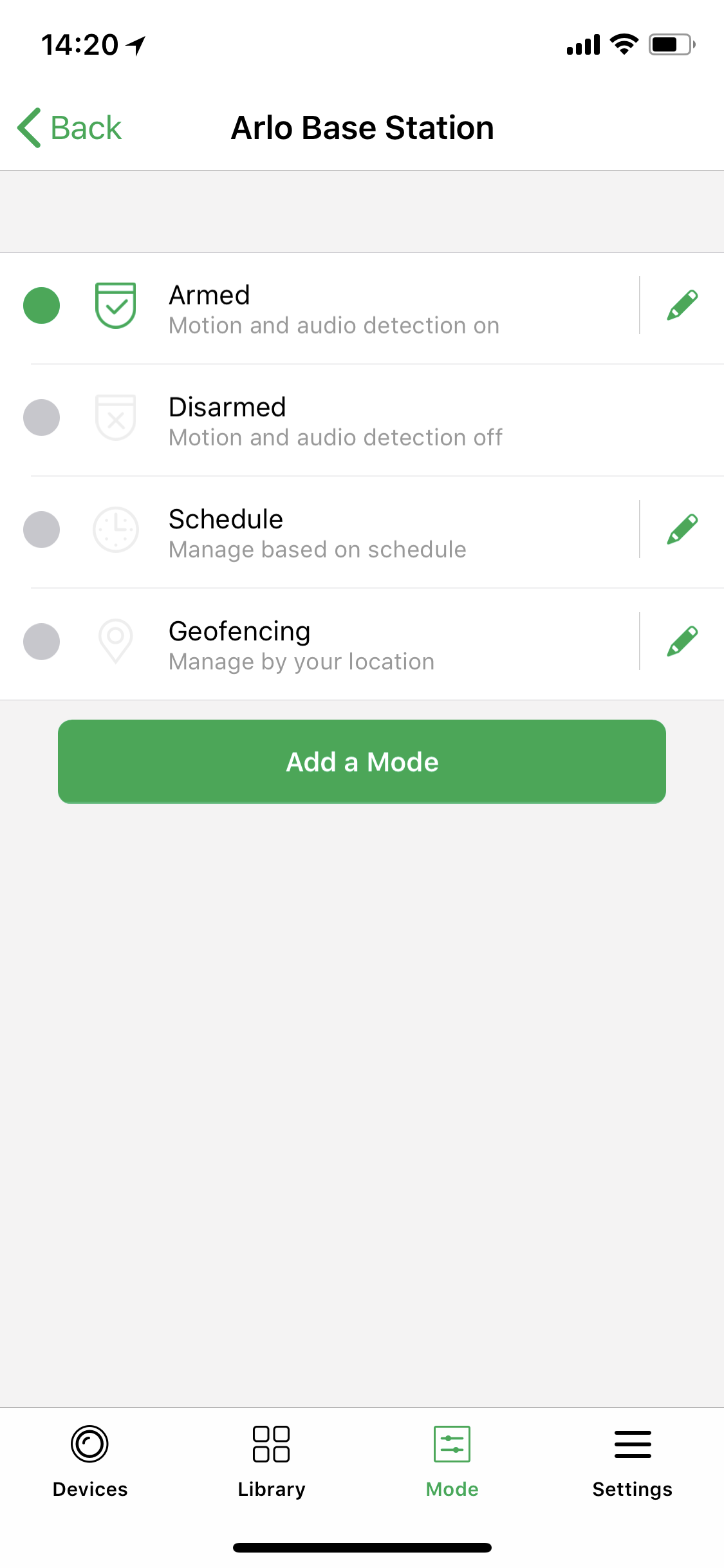This screenshot has width=724, height=1568.
Task: Activate the Schedule mode
Action: (x=319, y=532)
